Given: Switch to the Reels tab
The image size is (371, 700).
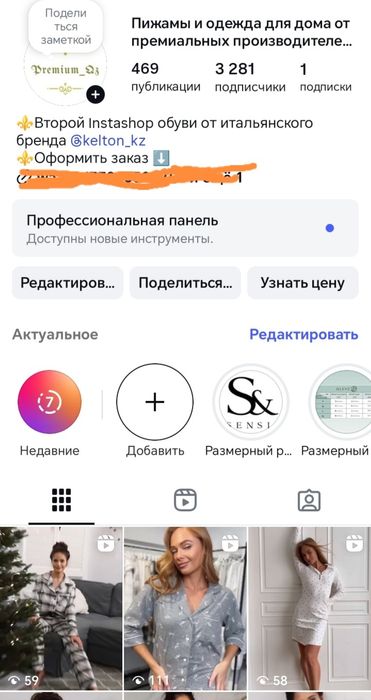Looking at the screenshot, I should pos(185,500).
